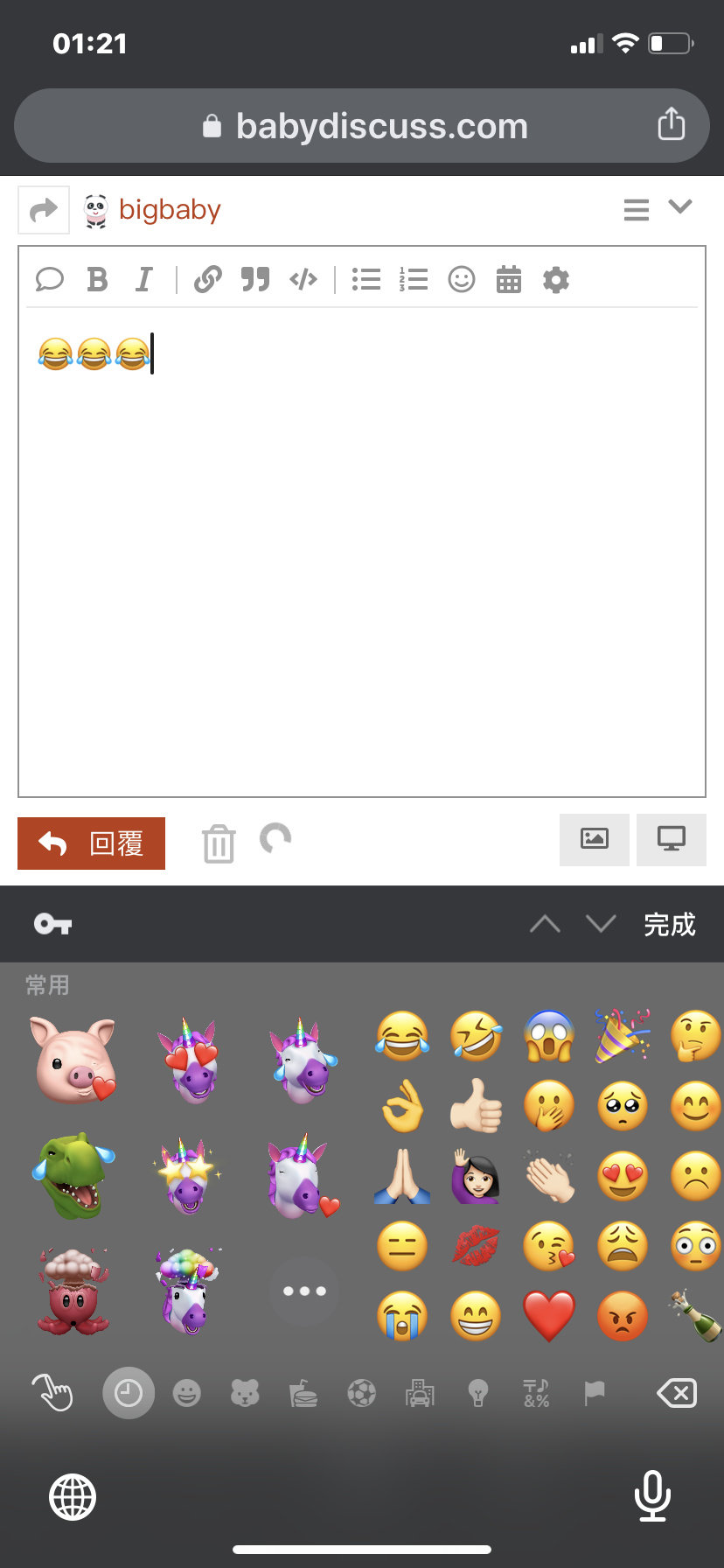Screen dimensions: 724x1568
Task: Insert a blockquote
Action: pos(255,279)
